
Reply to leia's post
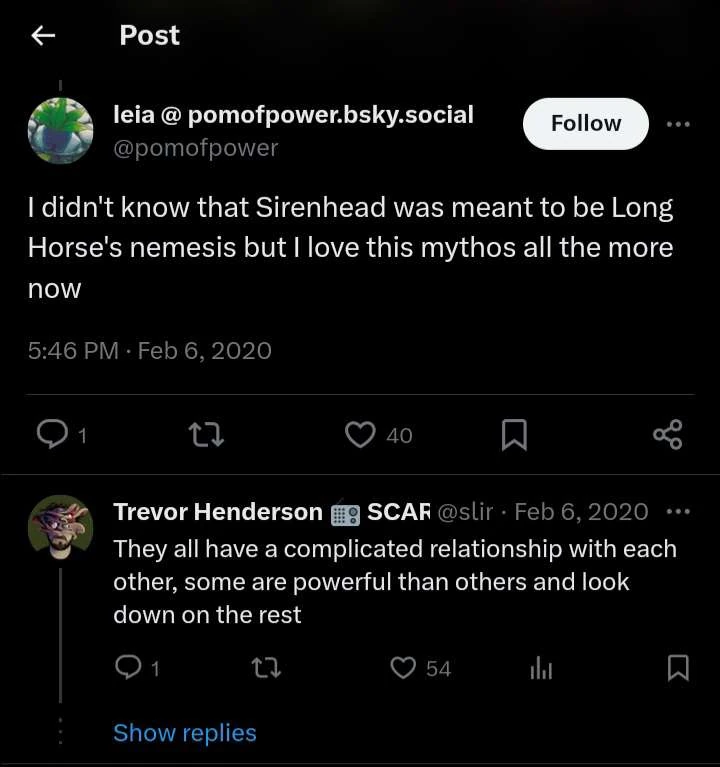50,434
